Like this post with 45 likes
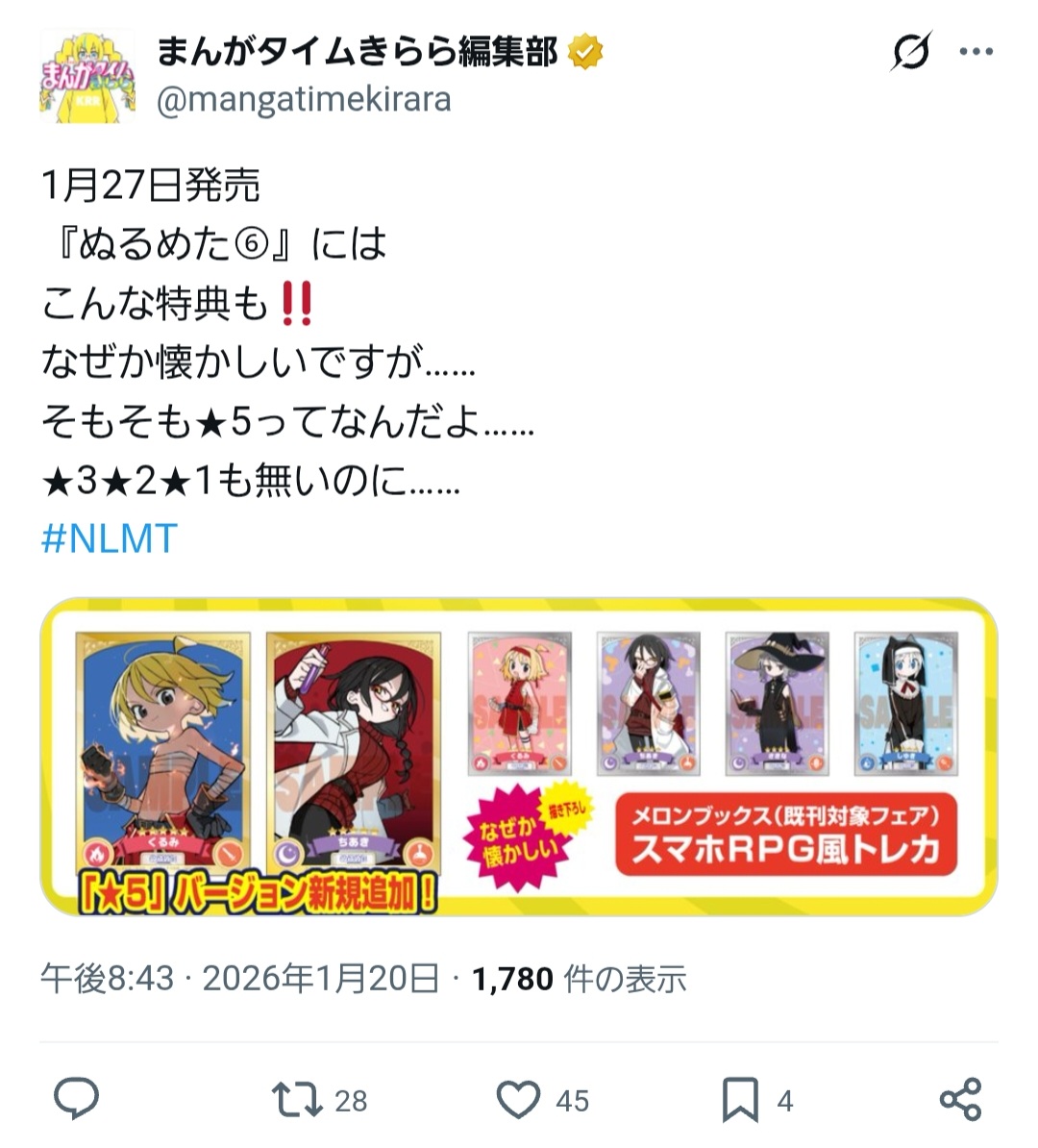 [519, 1099]
